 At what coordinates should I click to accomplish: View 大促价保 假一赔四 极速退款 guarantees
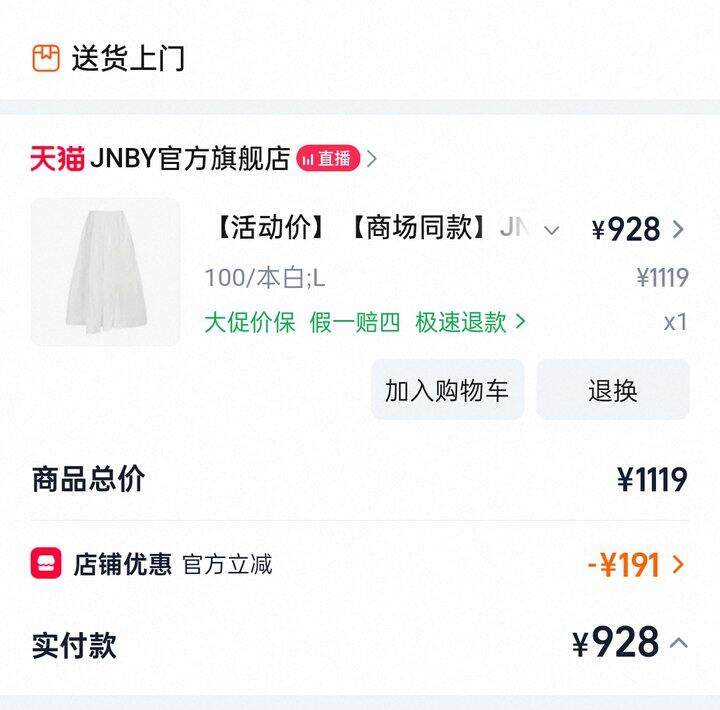pyautogui.click(x=365, y=322)
